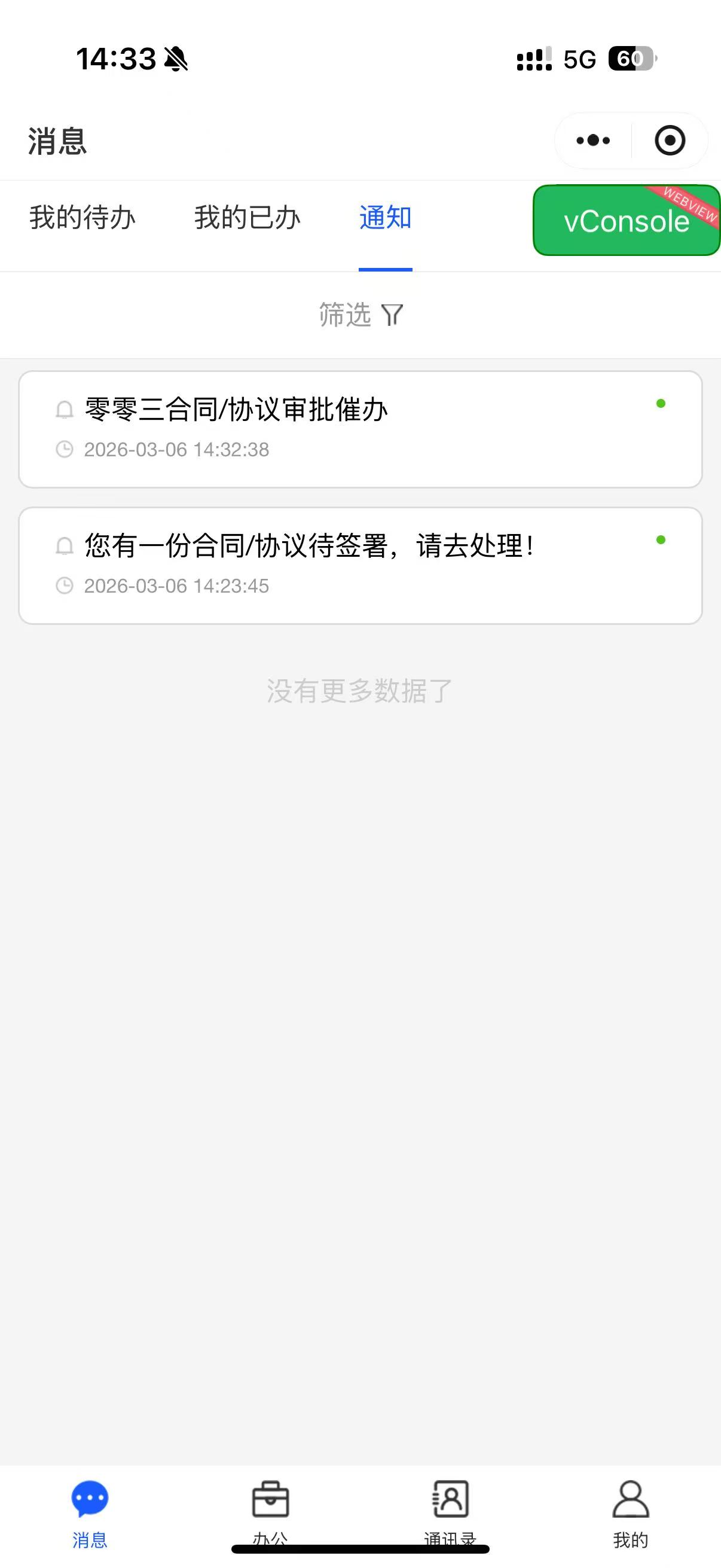Switch to the 我的待办 tab
Image resolution: width=721 pixels, height=1568 pixels.
click(x=82, y=218)
